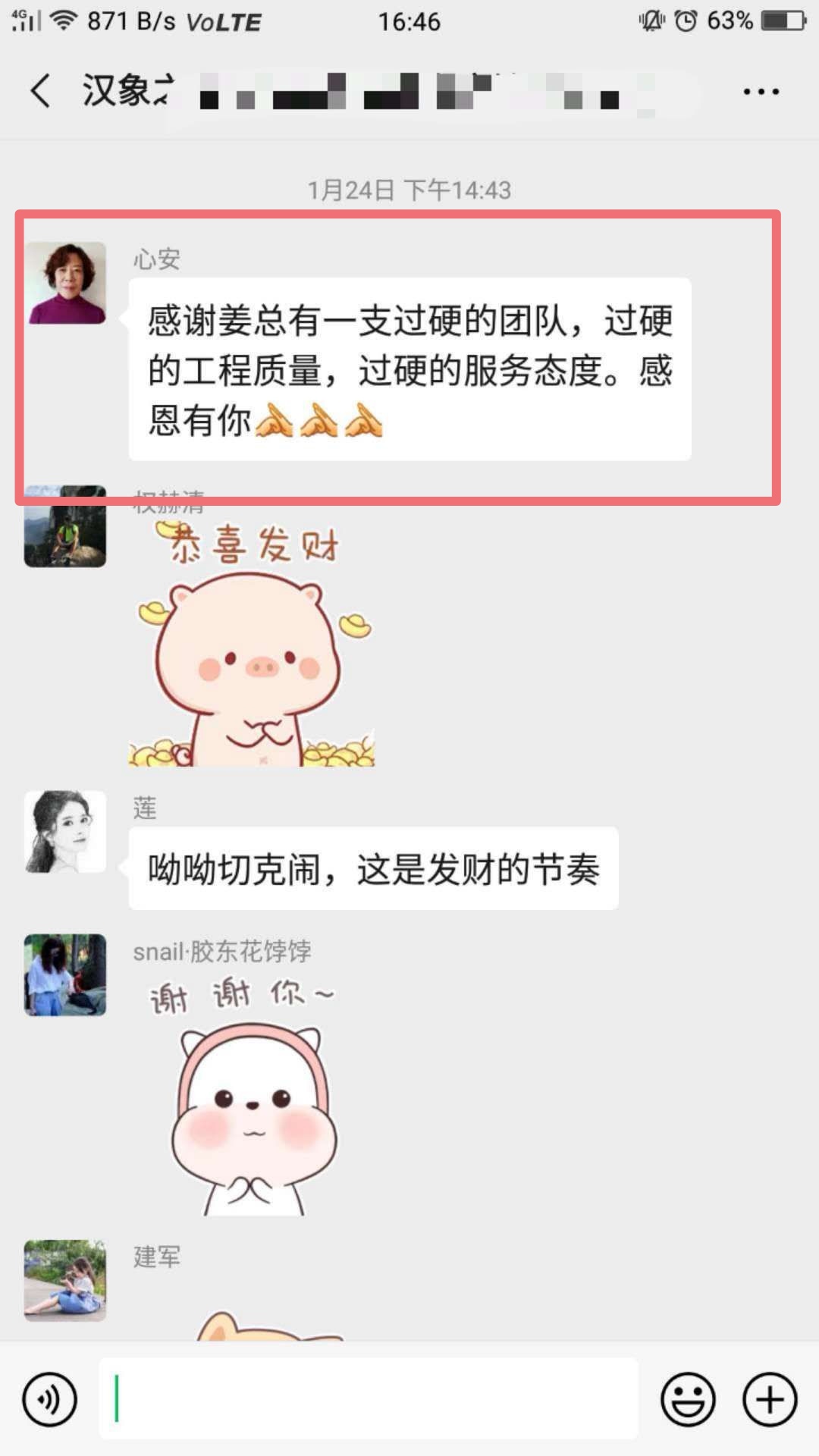View 莲's profile avatar
819x1456 pixels.
pyautogui.click(x=65, y=831)
